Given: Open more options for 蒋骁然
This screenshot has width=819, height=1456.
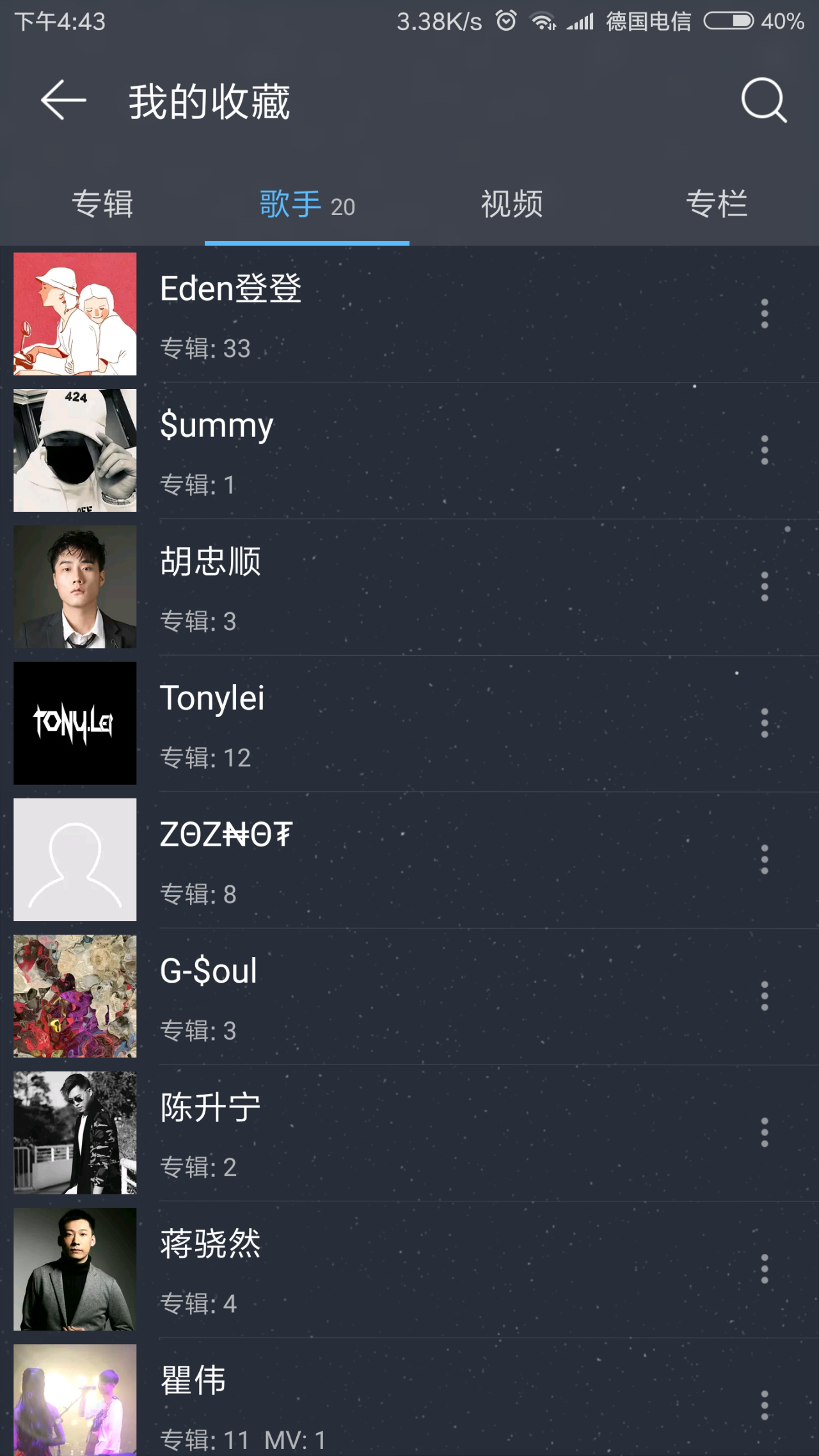Looking at the screenshot, I should coord(764,1269).
